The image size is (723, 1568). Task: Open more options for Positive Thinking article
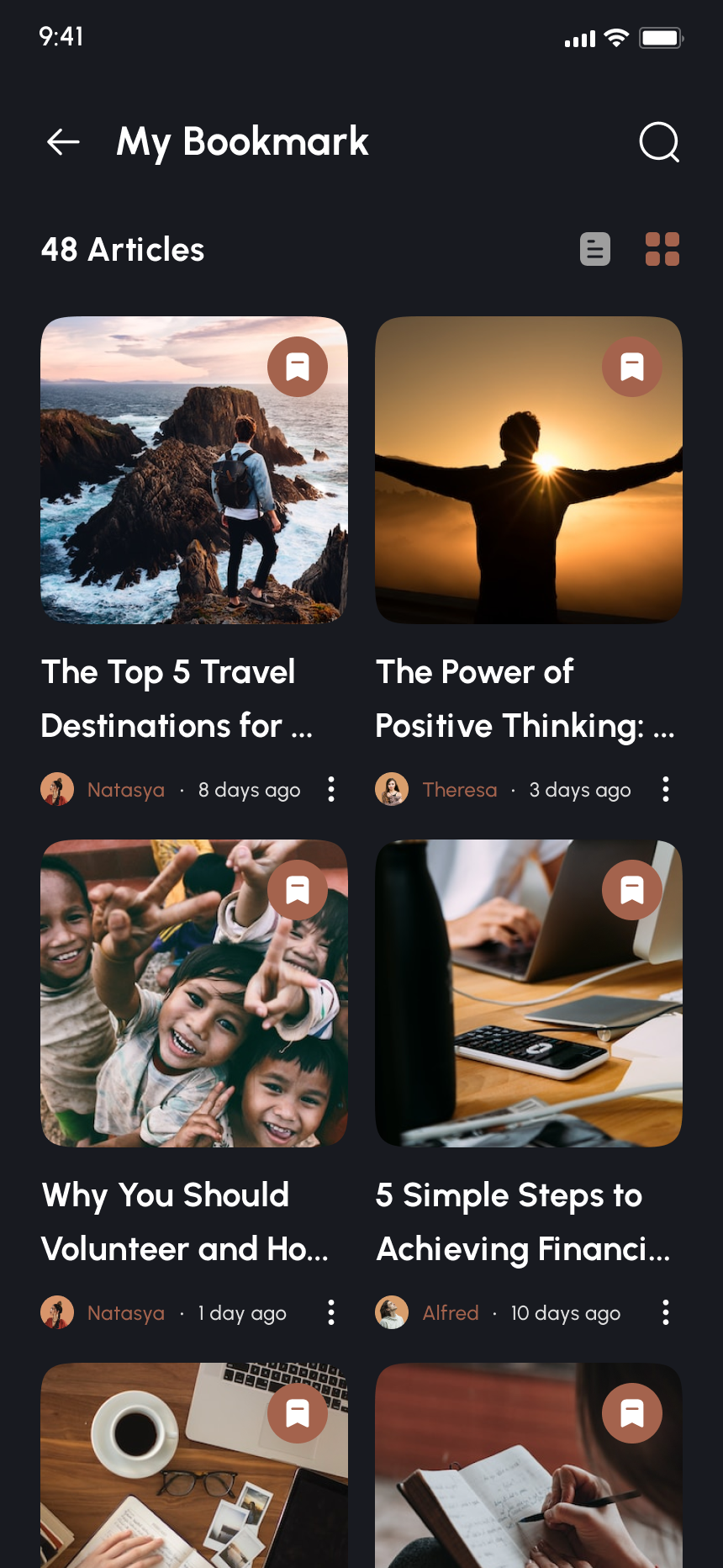click(666, 789)
